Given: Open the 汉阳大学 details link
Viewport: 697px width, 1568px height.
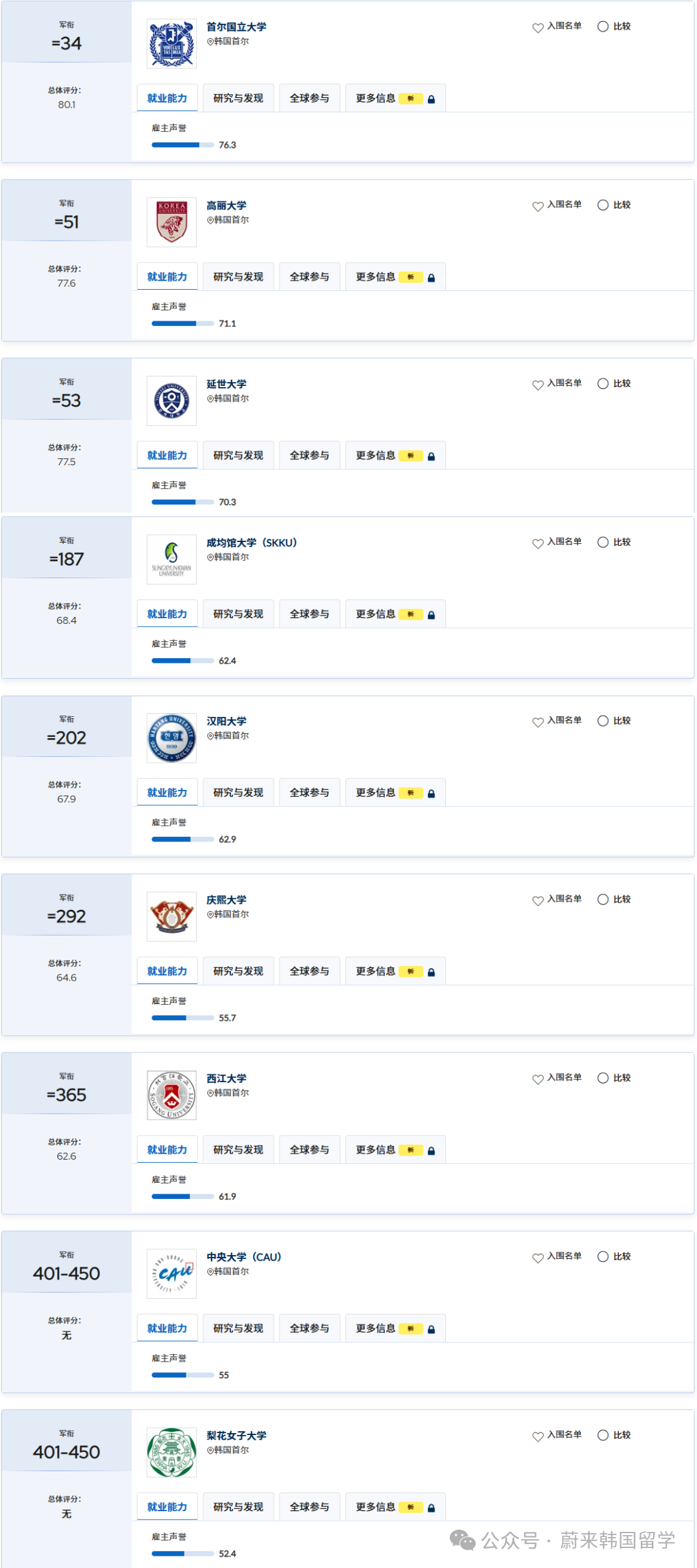Looking at the screenshot, I should (226, 721).
